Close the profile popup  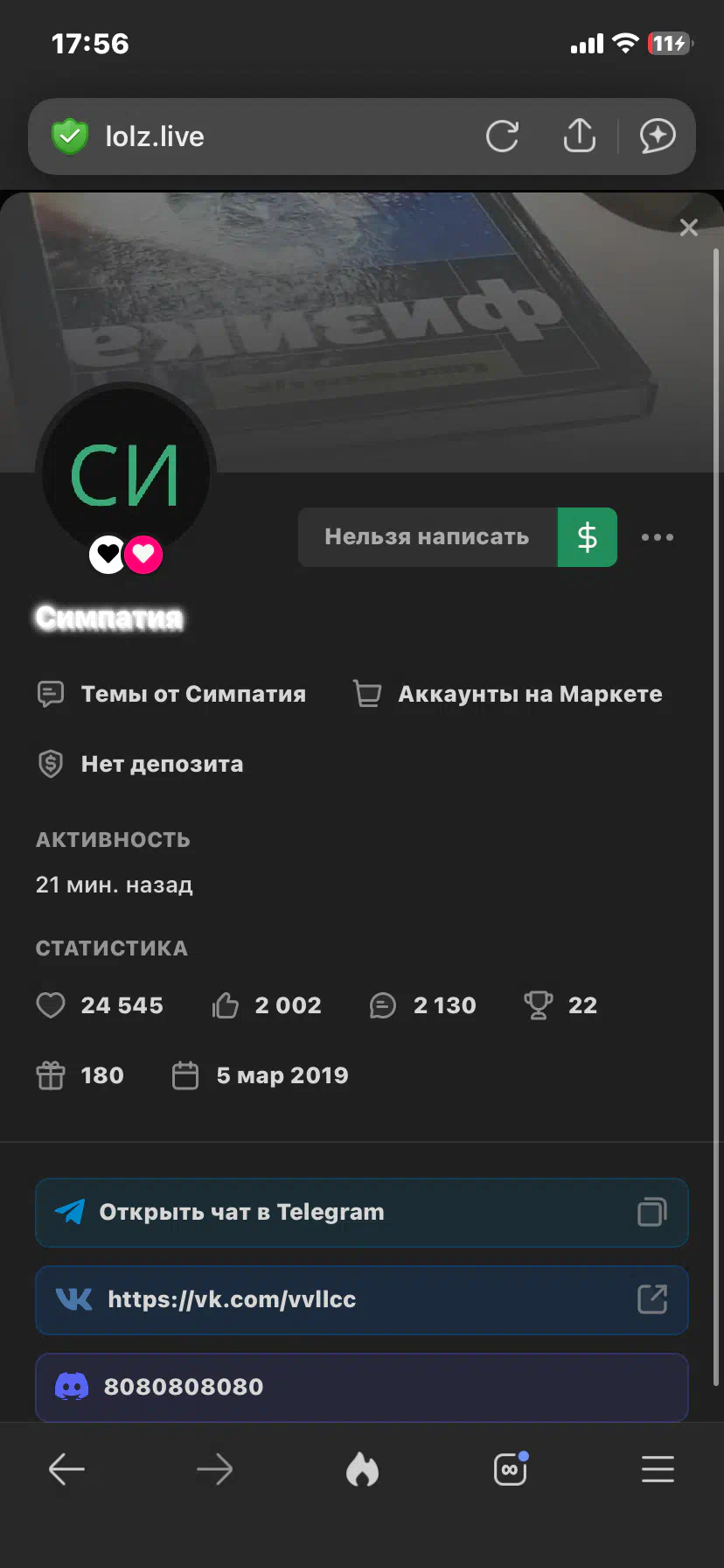(x=689, y=227)
